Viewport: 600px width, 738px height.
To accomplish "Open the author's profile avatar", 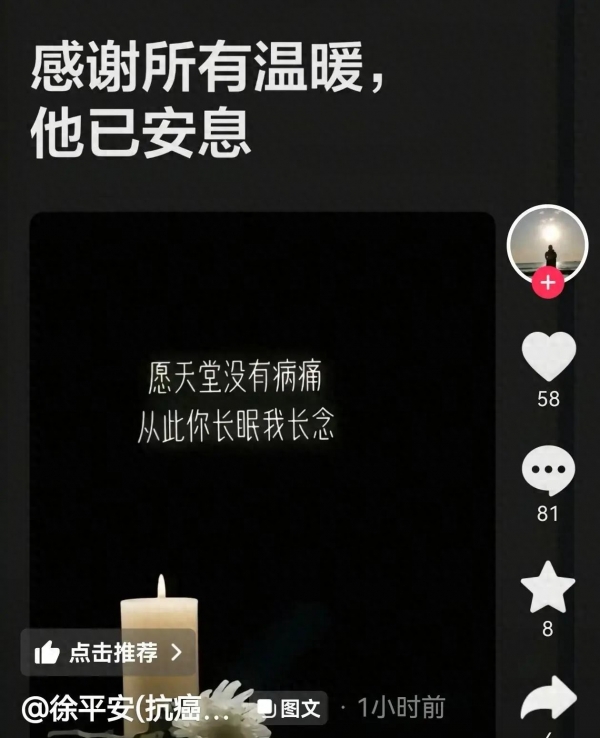I will click(x=547, y=244).
